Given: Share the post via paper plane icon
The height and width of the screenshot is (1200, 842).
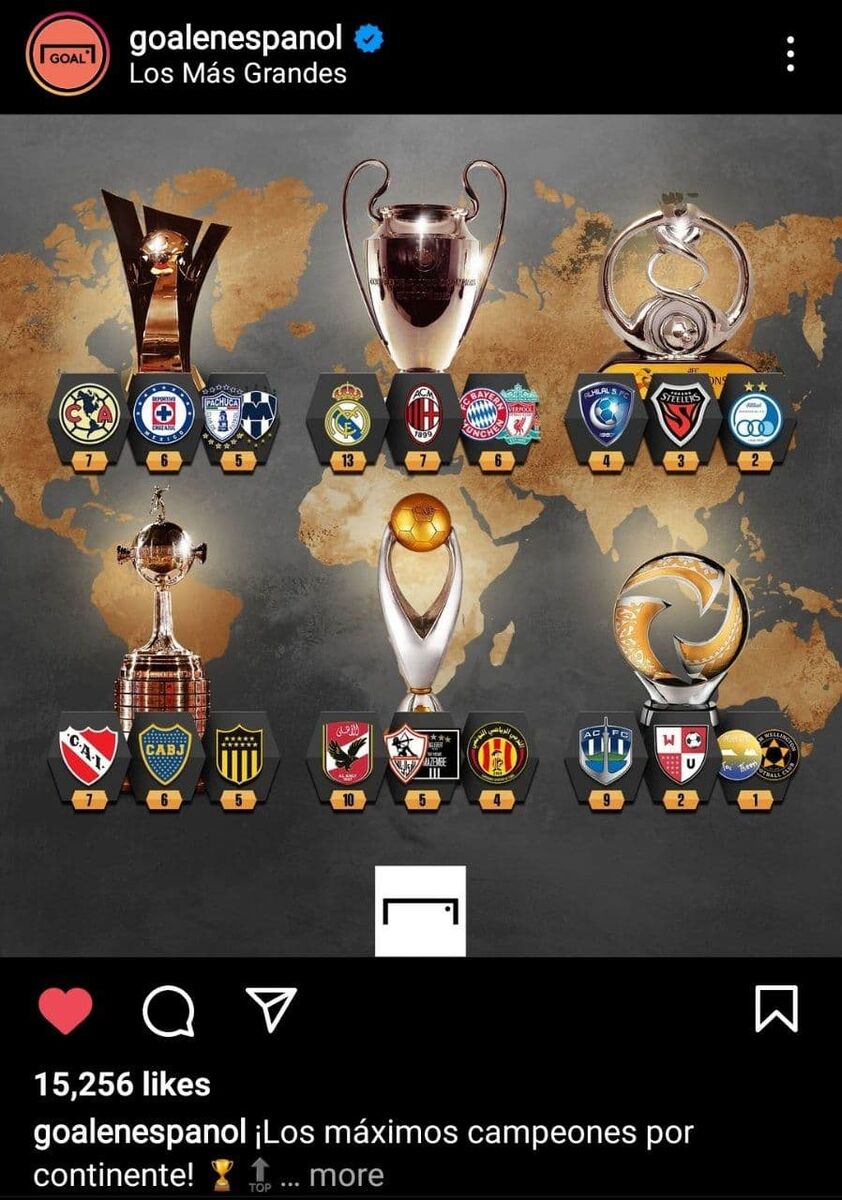Looking at the screenshot, I should [x=271, y=1009].
